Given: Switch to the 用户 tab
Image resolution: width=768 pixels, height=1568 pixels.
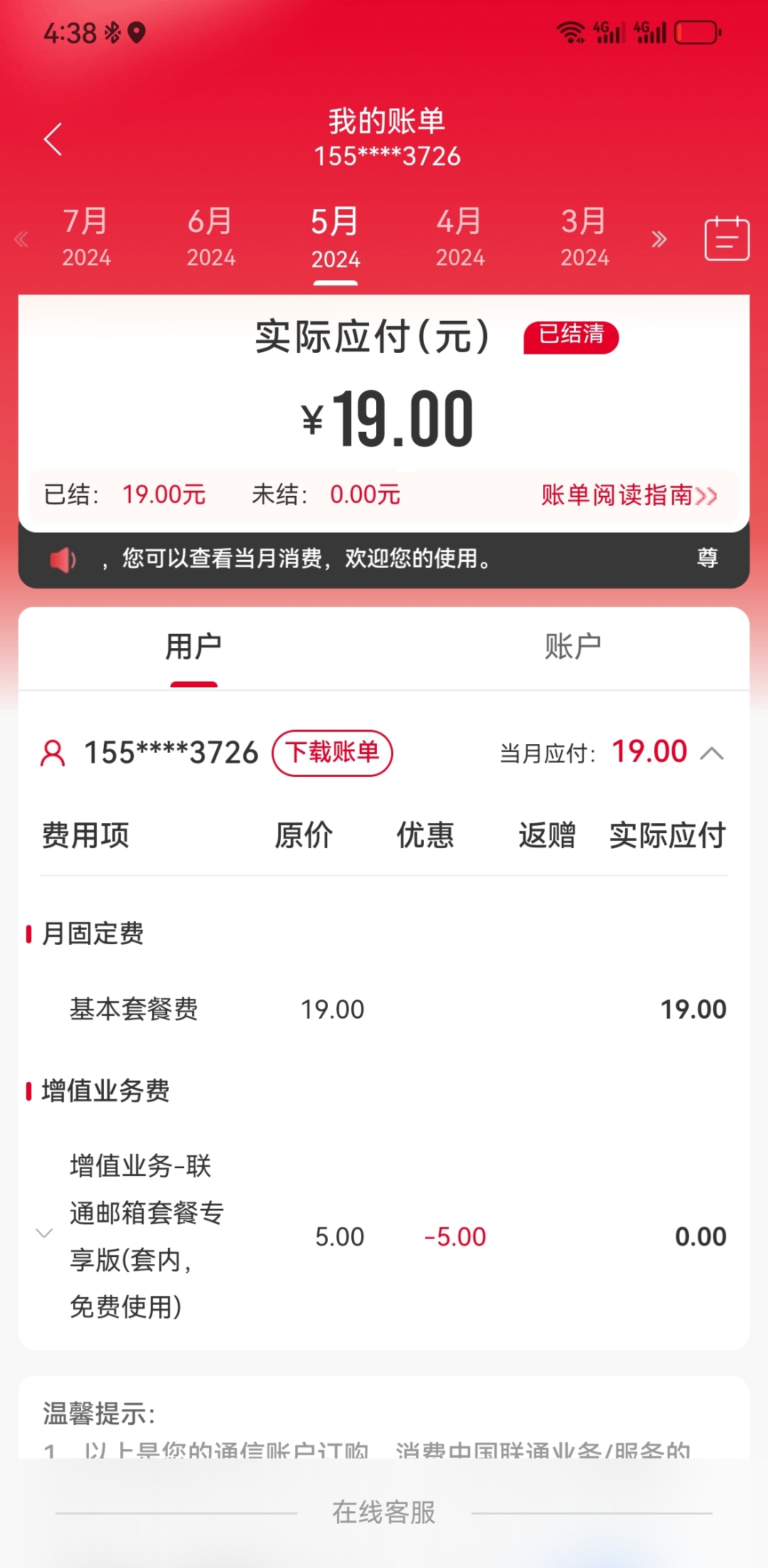Looking at the screenshot, I should [x=193, y=647].
